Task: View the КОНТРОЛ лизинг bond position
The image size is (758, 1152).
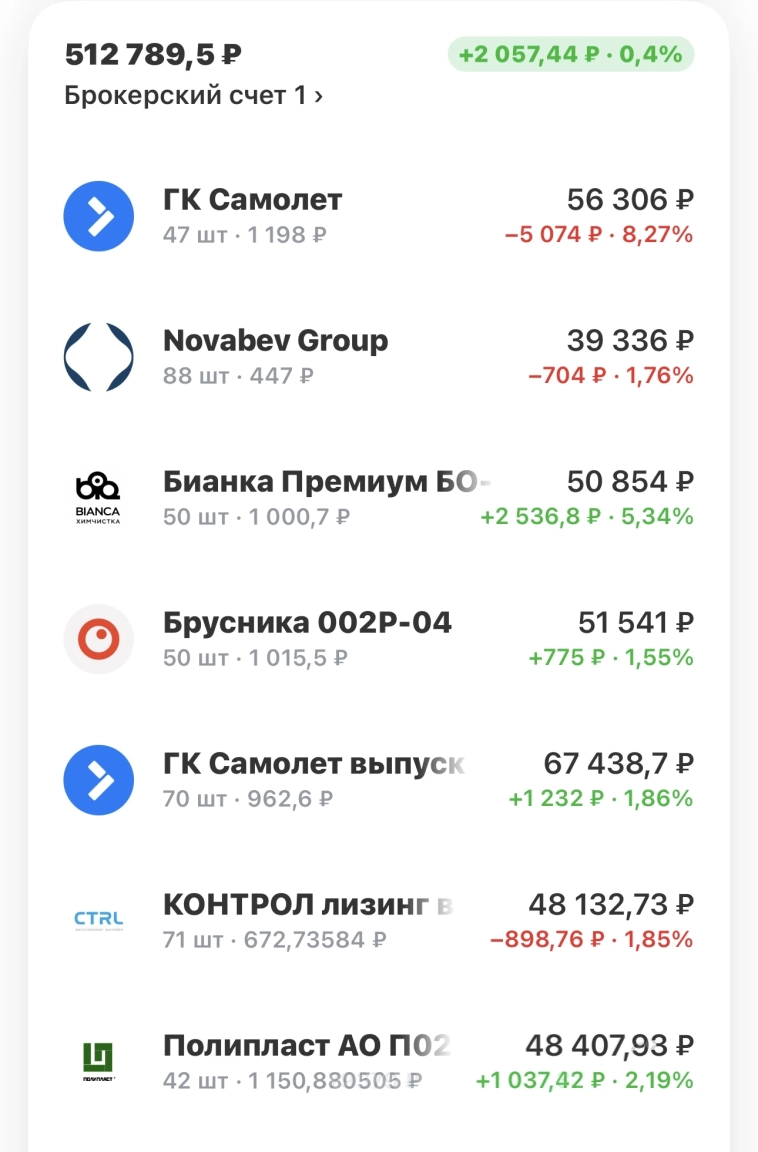Action: pyautogui.click(x=378, y=921)
